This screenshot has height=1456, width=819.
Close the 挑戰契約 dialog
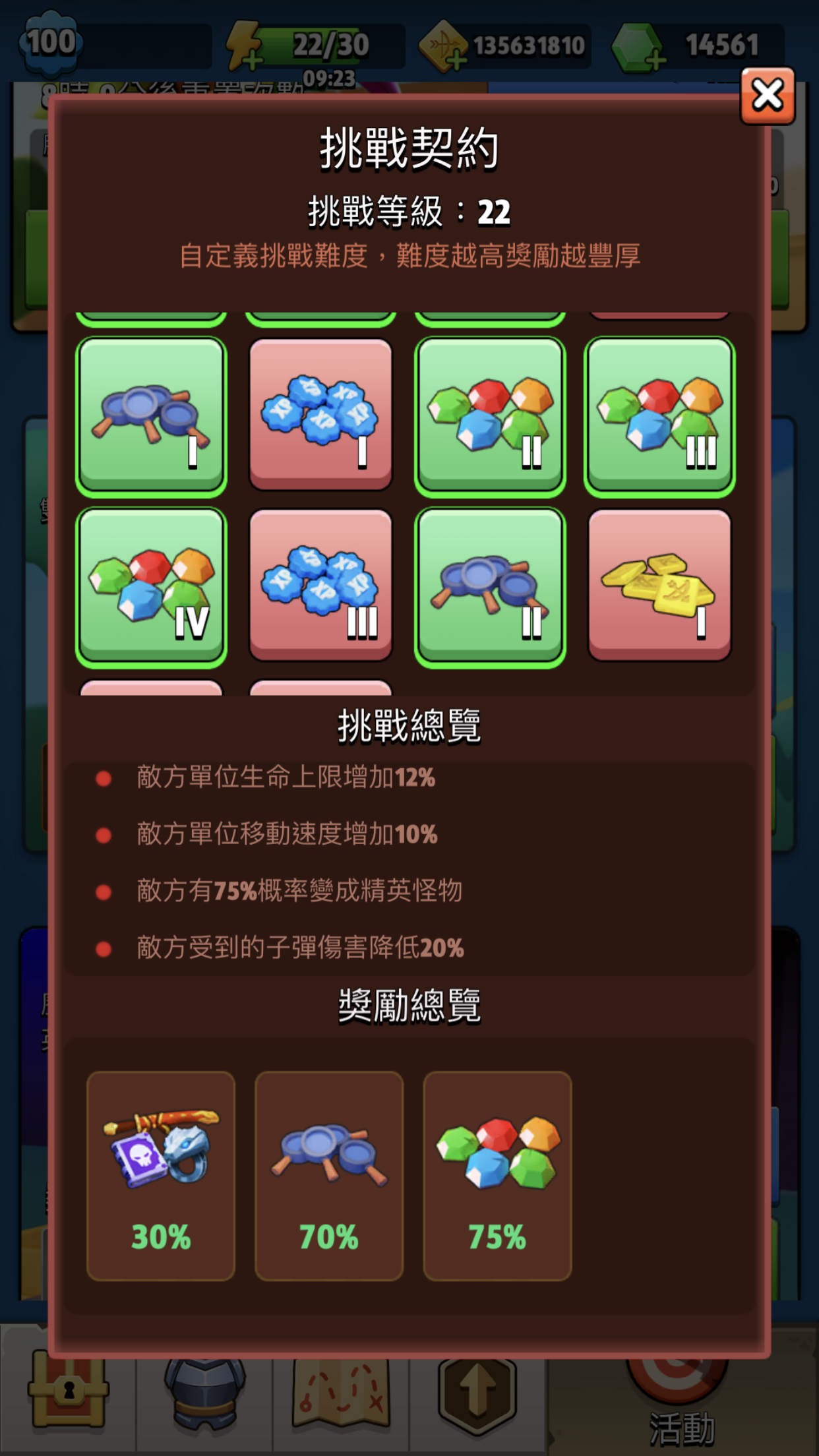768,96
